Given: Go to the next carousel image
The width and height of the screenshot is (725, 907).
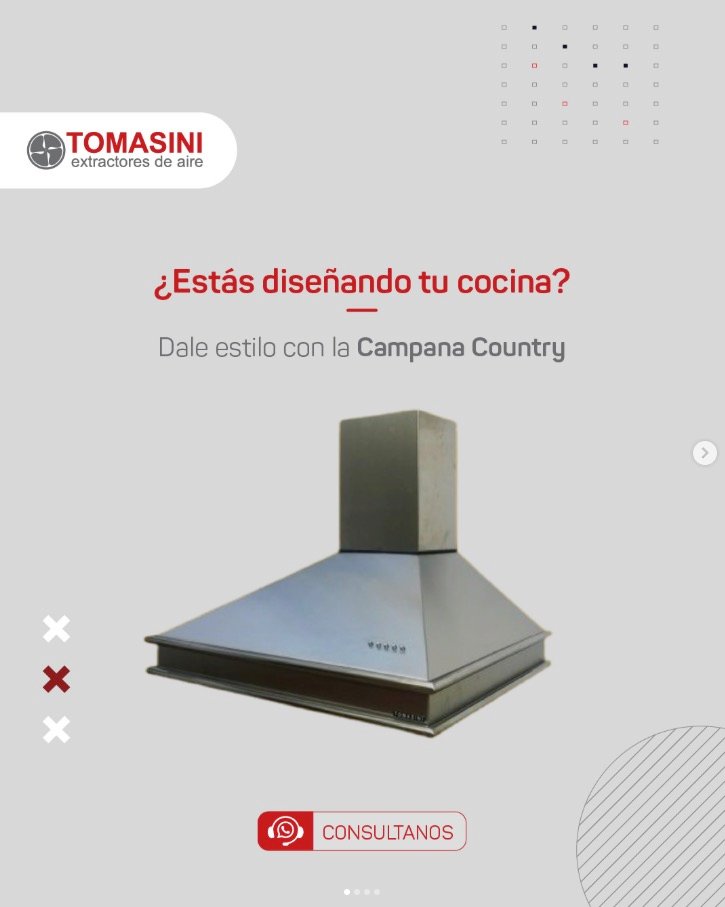Looking at the screenshot, I should coord(704,453).
